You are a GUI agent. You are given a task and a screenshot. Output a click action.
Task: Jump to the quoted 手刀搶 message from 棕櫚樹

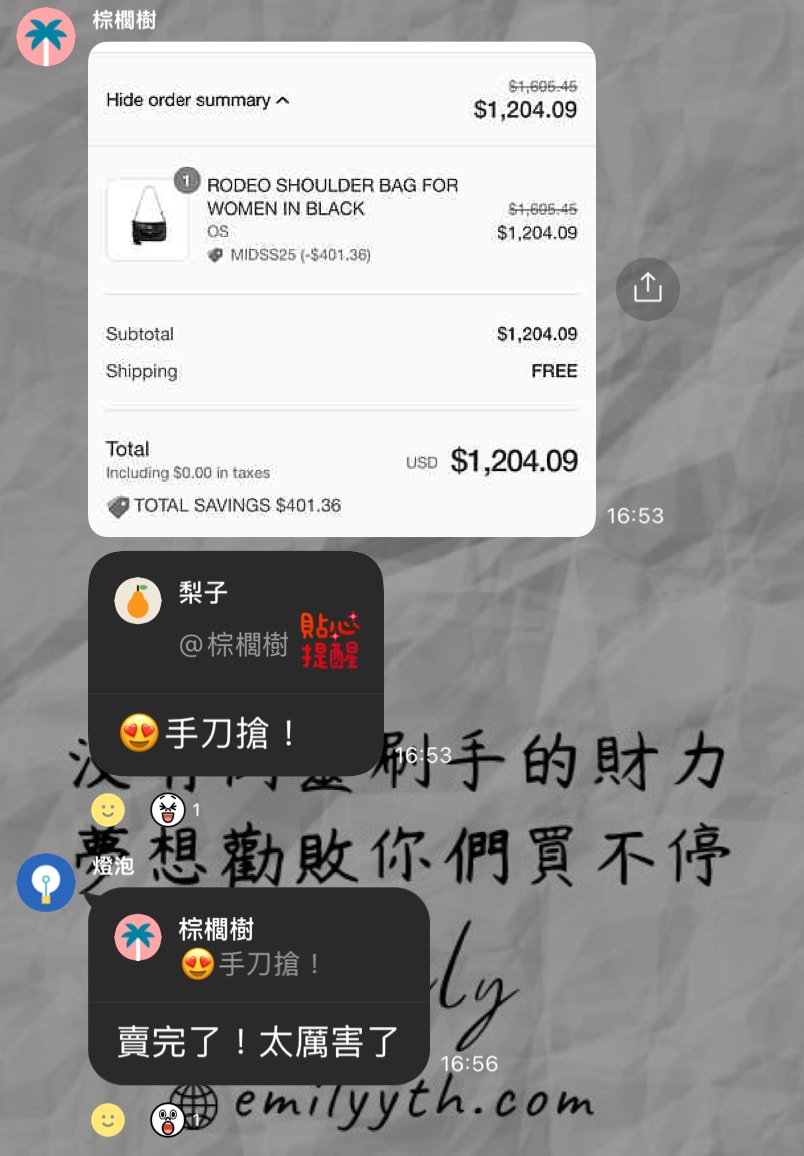[258, 945]
